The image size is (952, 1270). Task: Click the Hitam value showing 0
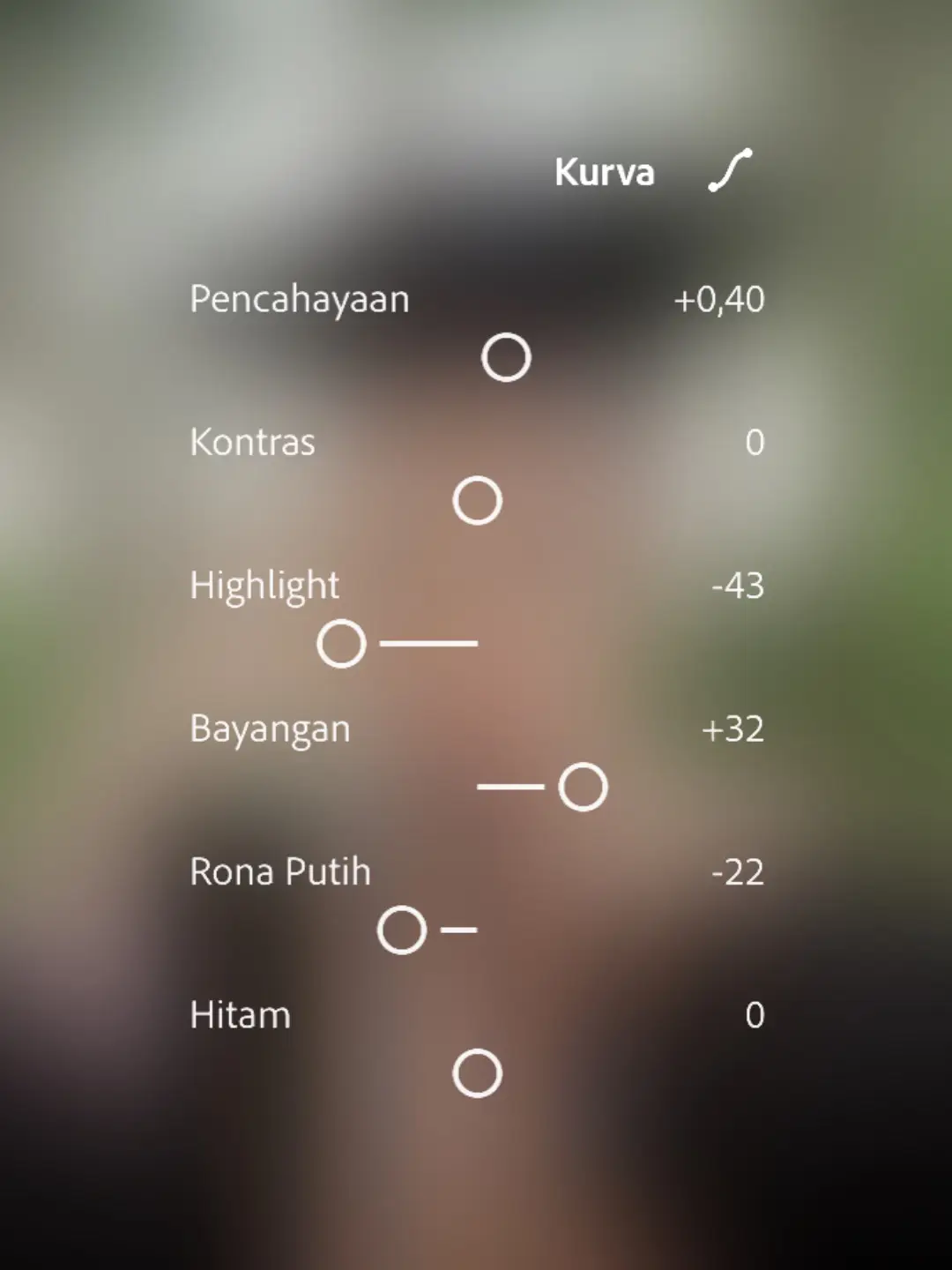(755, 1016)
